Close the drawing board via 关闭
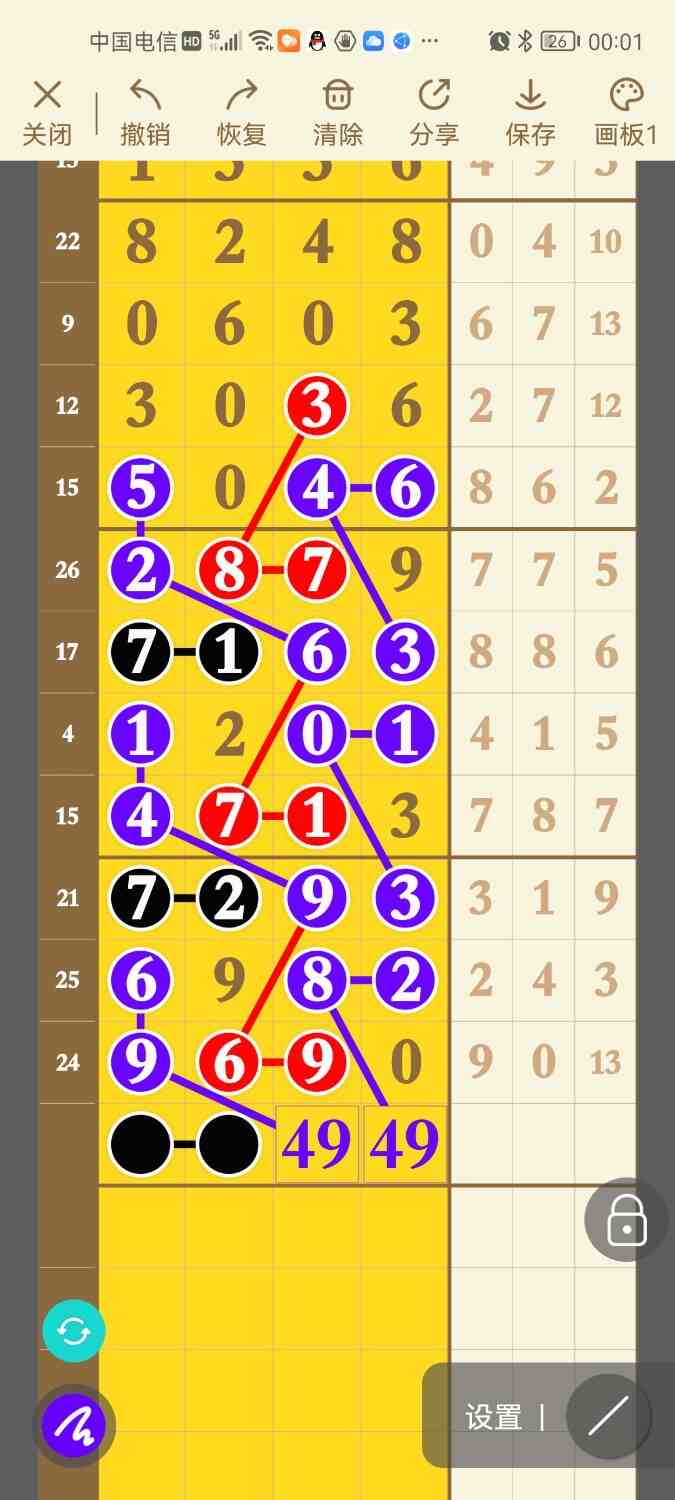 (x=47, y=113)
